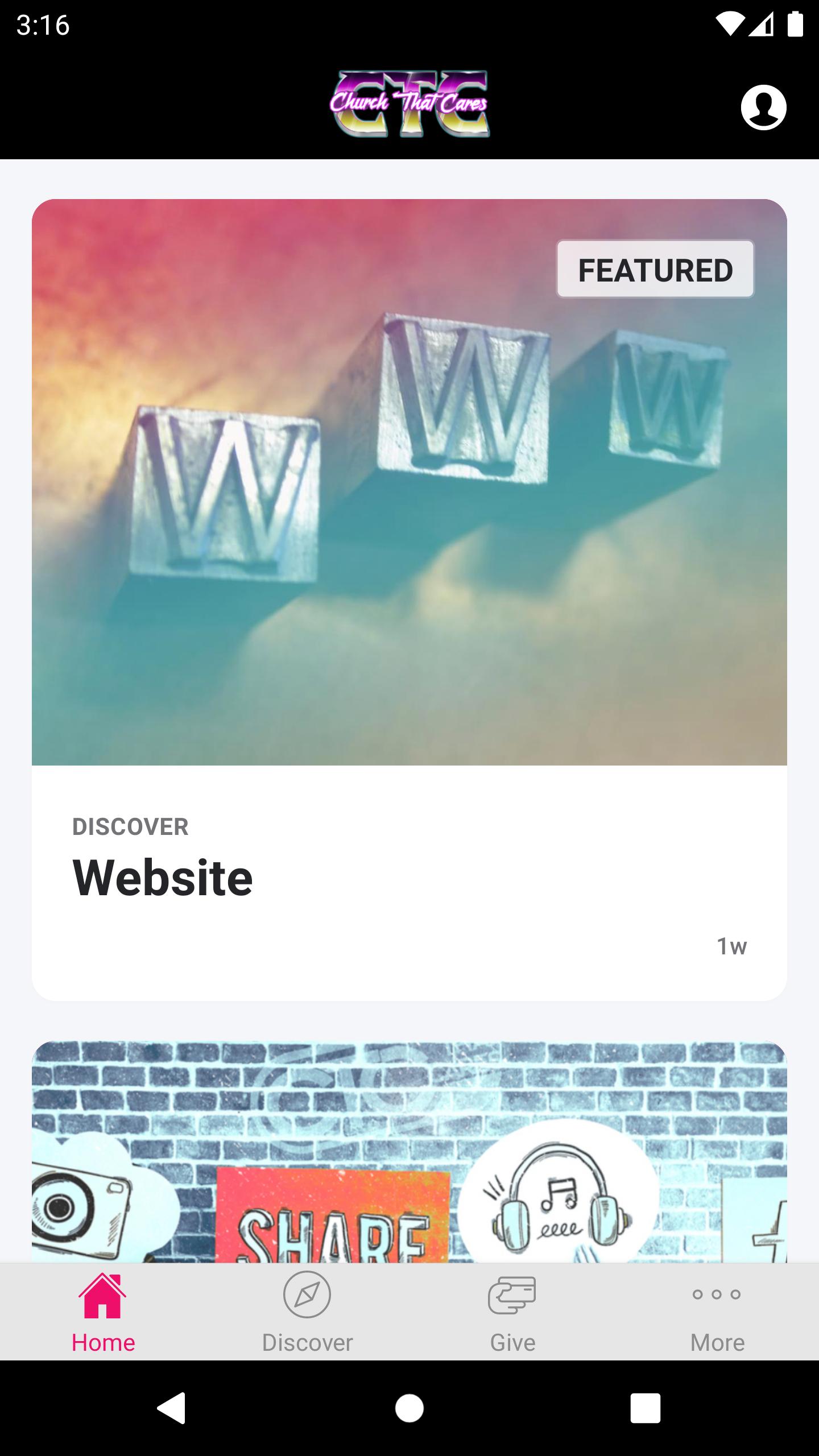This screenshot has width=819, height=1456.
Task: Open the Share brick wall card
Action: coord(409,1152)
